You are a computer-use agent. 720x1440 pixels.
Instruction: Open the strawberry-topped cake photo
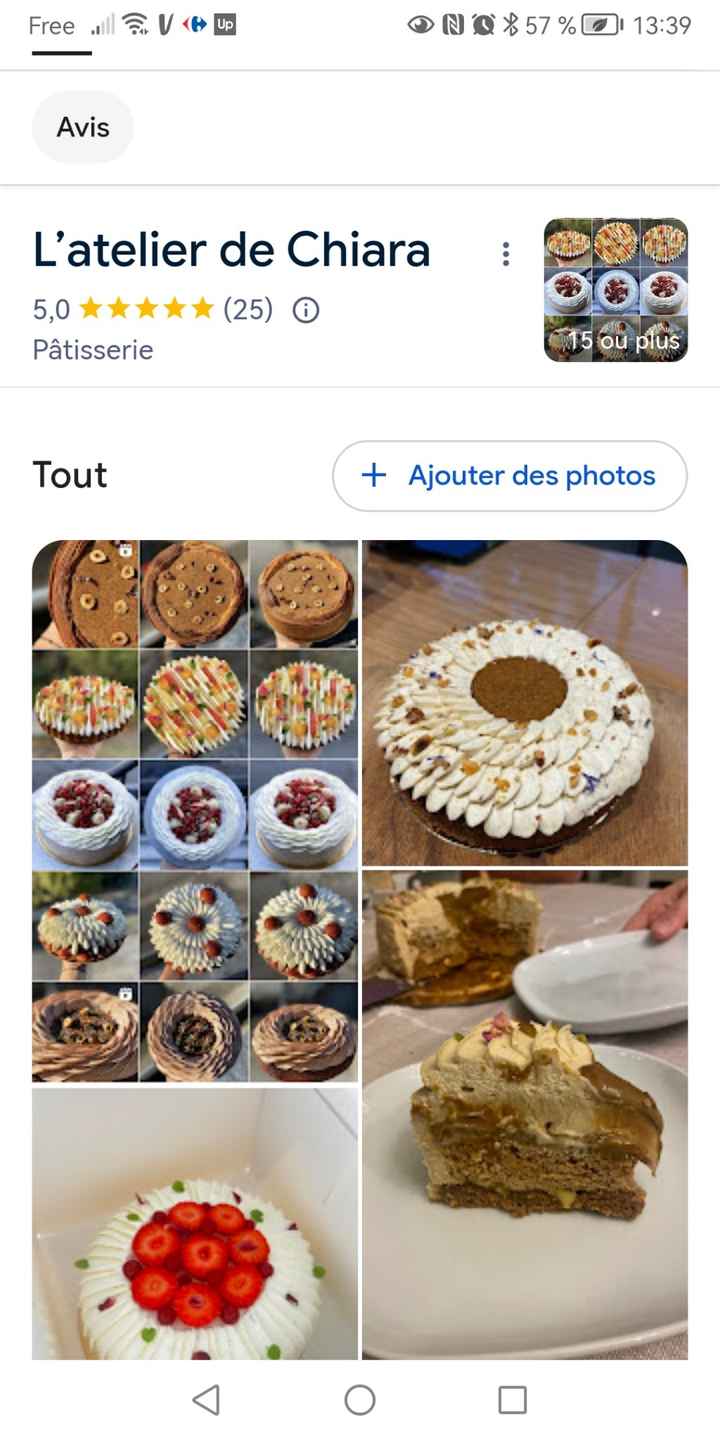(x=195, y=1225)
